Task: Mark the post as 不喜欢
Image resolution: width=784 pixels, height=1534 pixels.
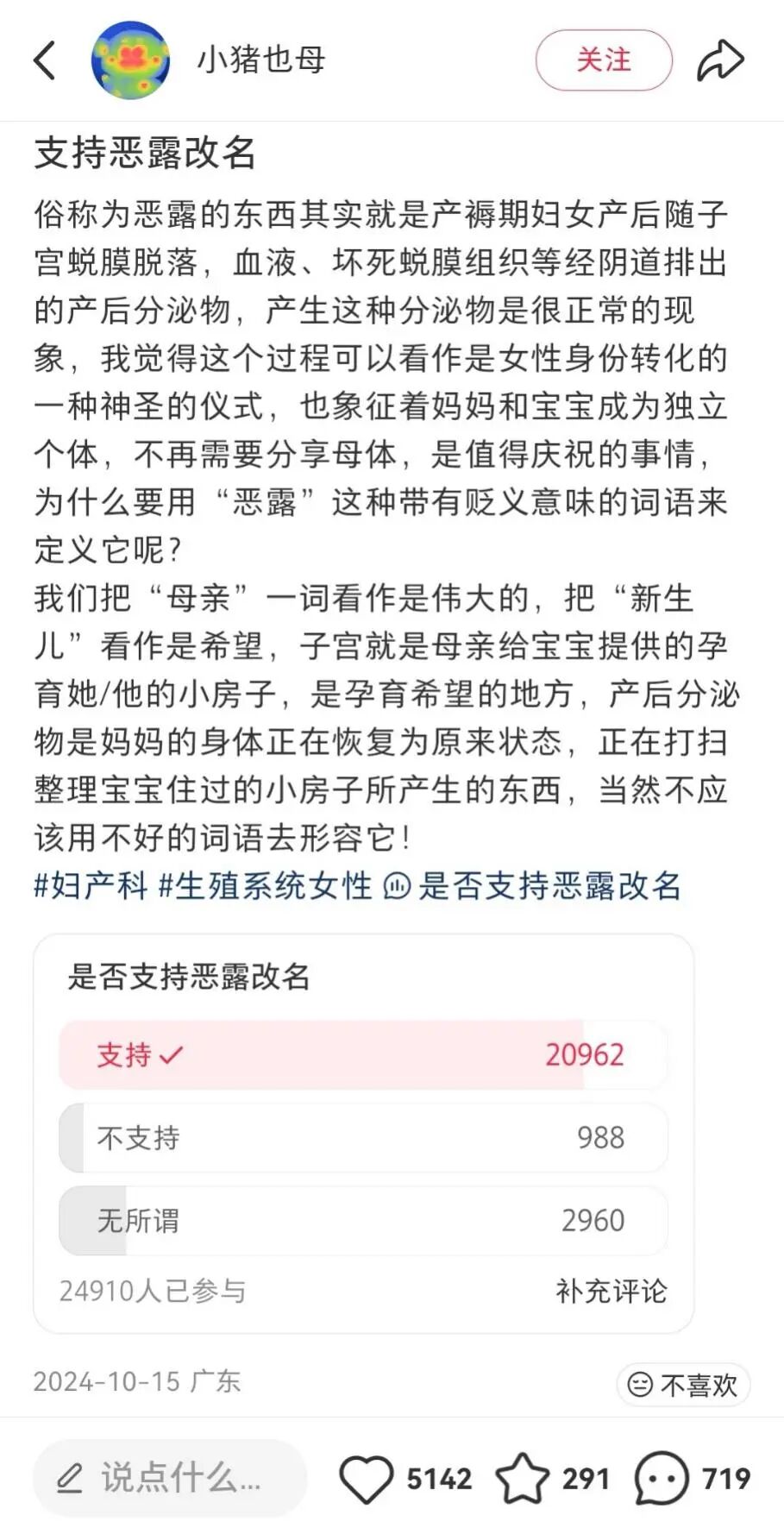Action: click(683, 1385)
